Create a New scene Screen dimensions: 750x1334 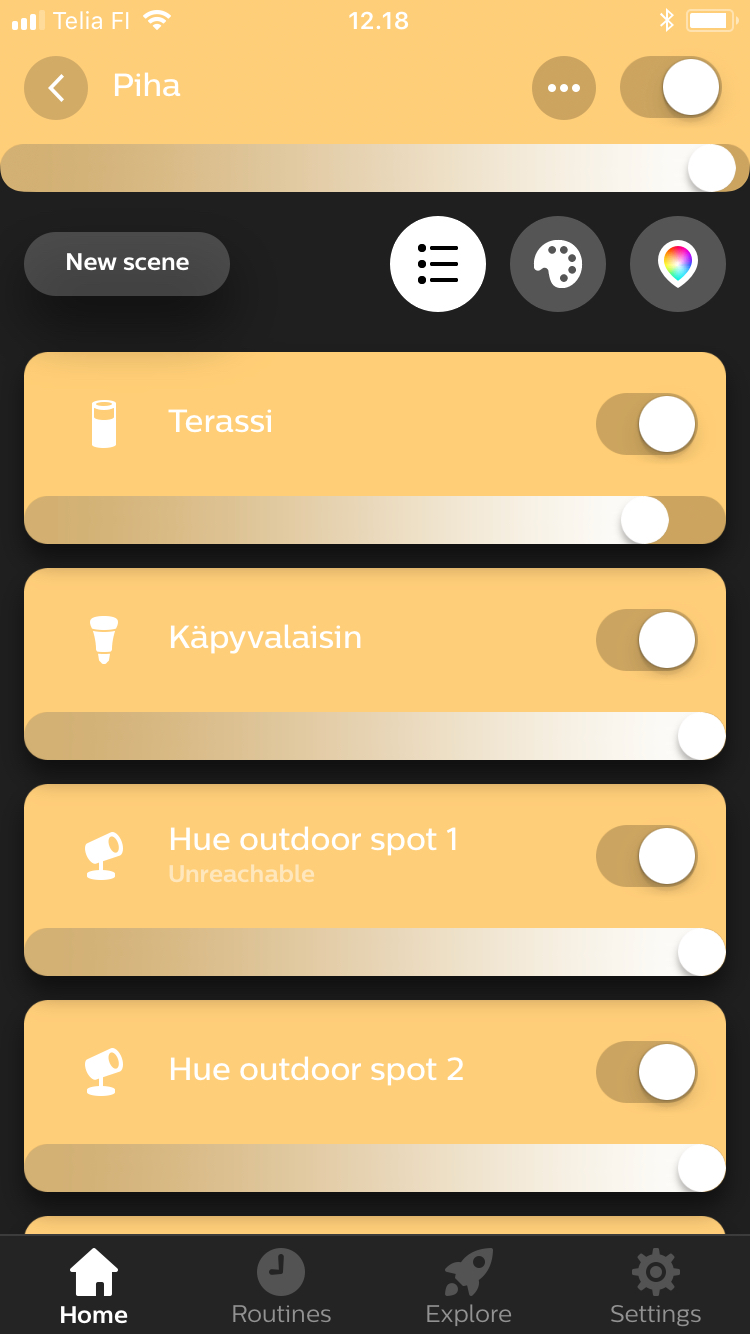tap(127, 263)
